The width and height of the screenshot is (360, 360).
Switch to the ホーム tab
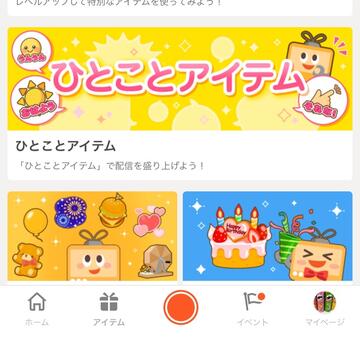click(x=37, y=309)
